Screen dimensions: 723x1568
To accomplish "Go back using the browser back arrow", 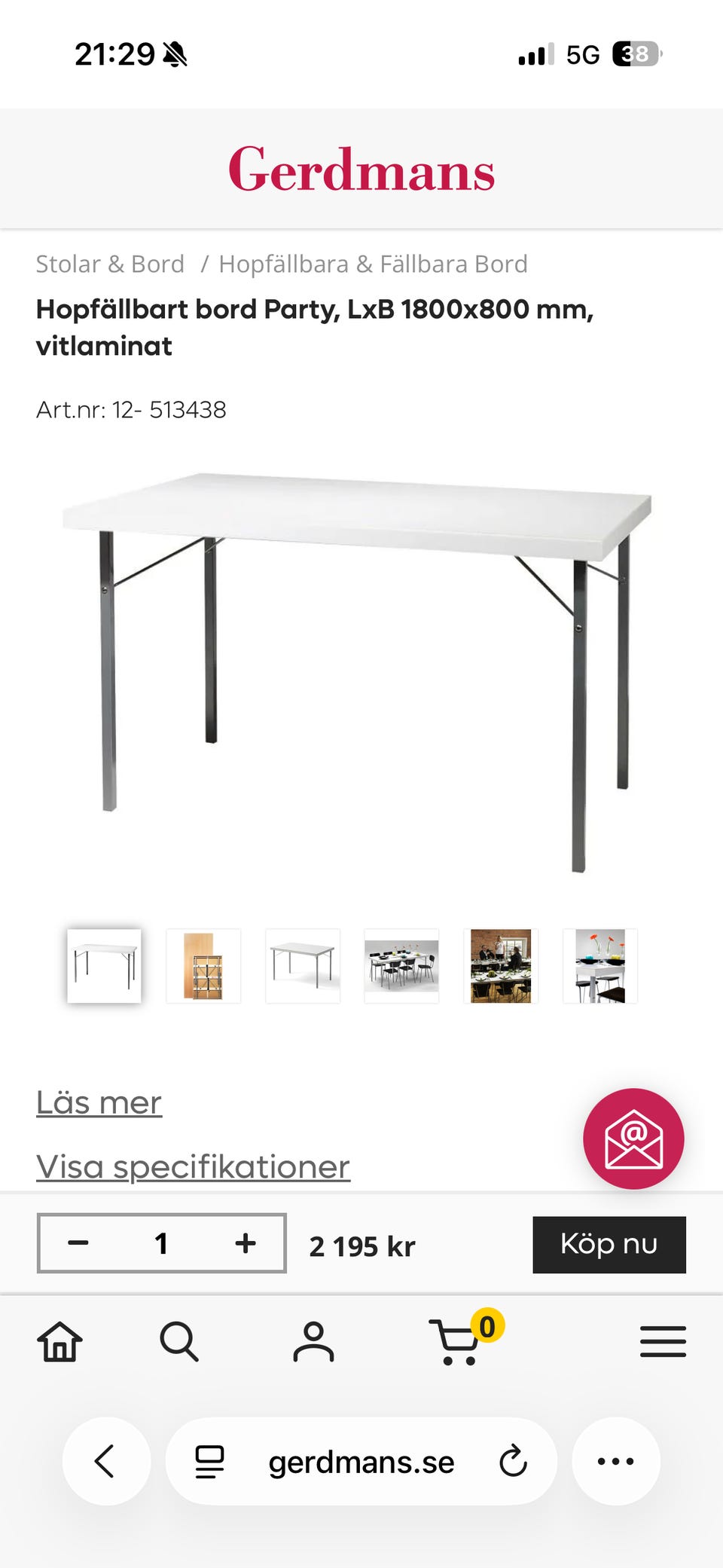I will point(105,1460).
